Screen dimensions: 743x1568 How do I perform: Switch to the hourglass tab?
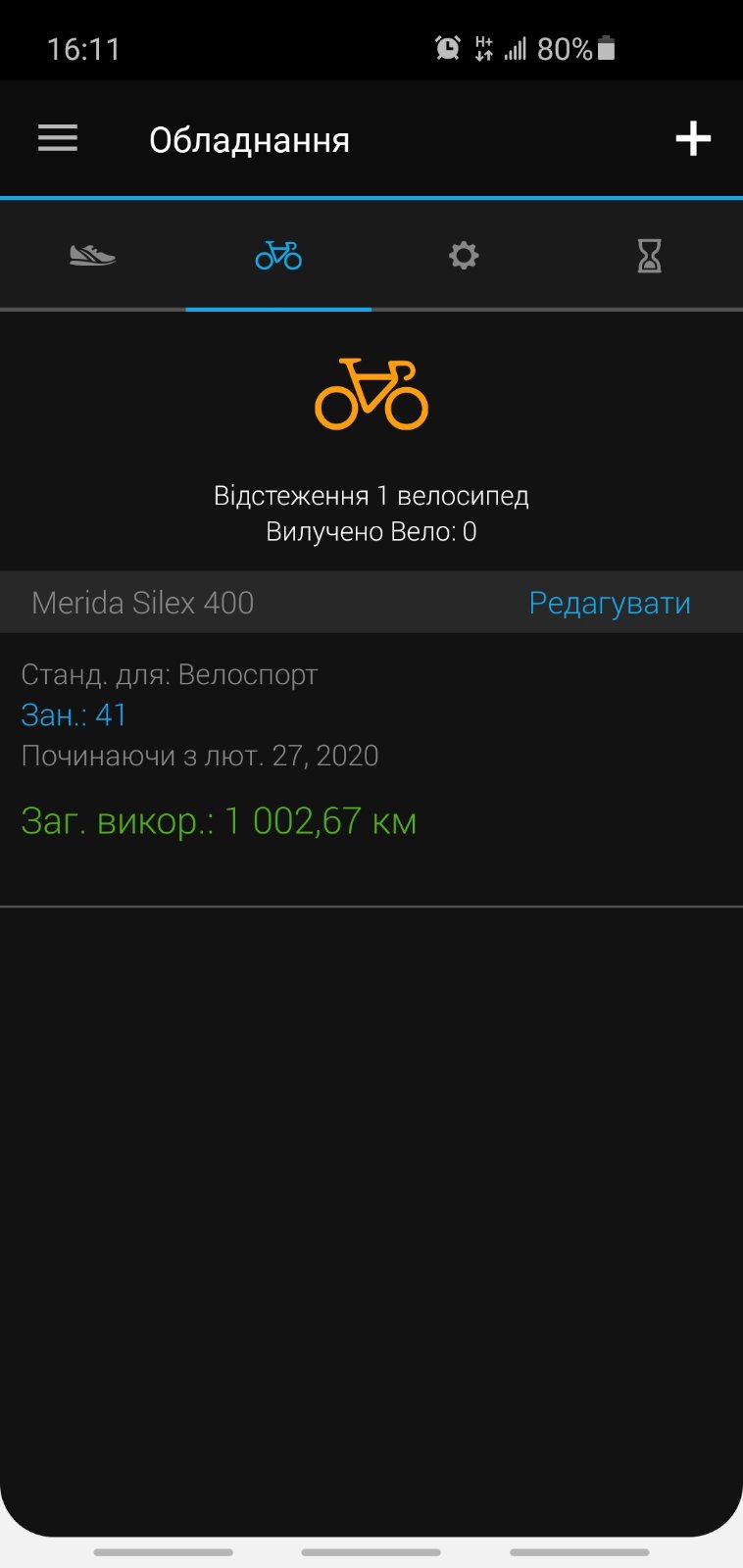coord(649,256)
